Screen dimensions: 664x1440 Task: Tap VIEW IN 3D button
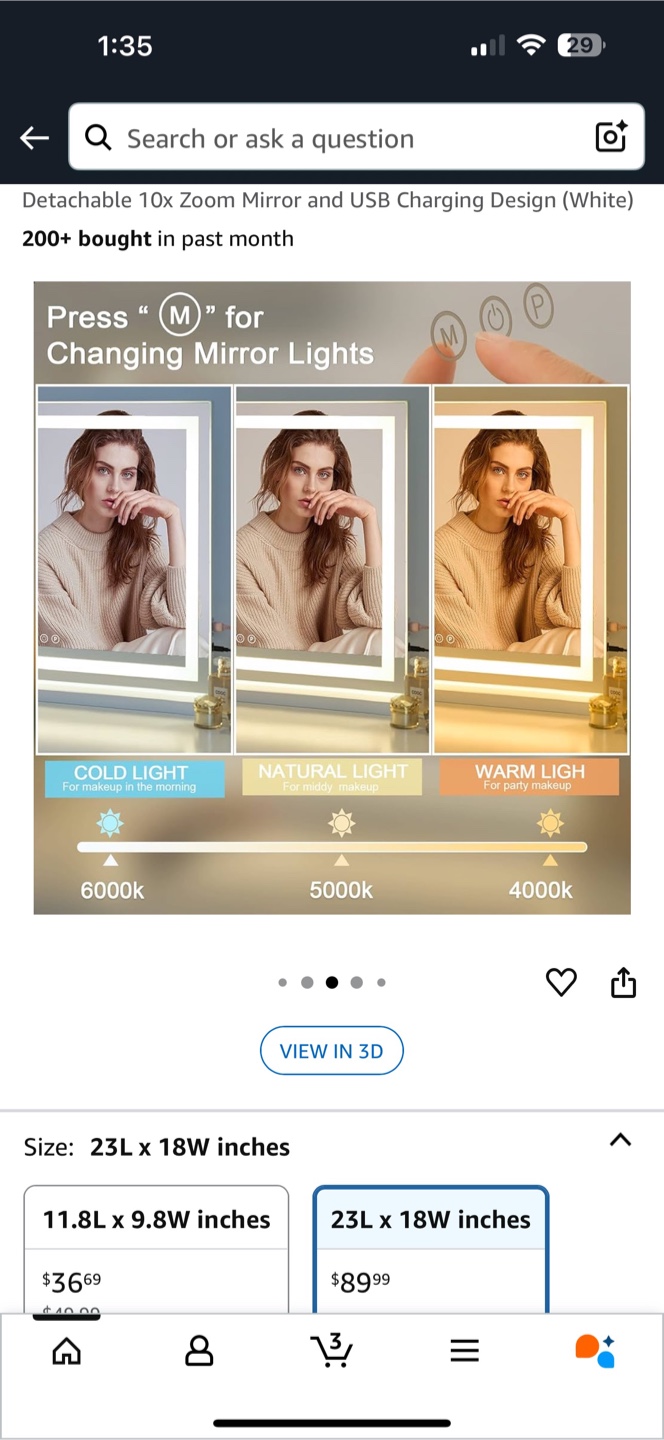[331, 1051]
